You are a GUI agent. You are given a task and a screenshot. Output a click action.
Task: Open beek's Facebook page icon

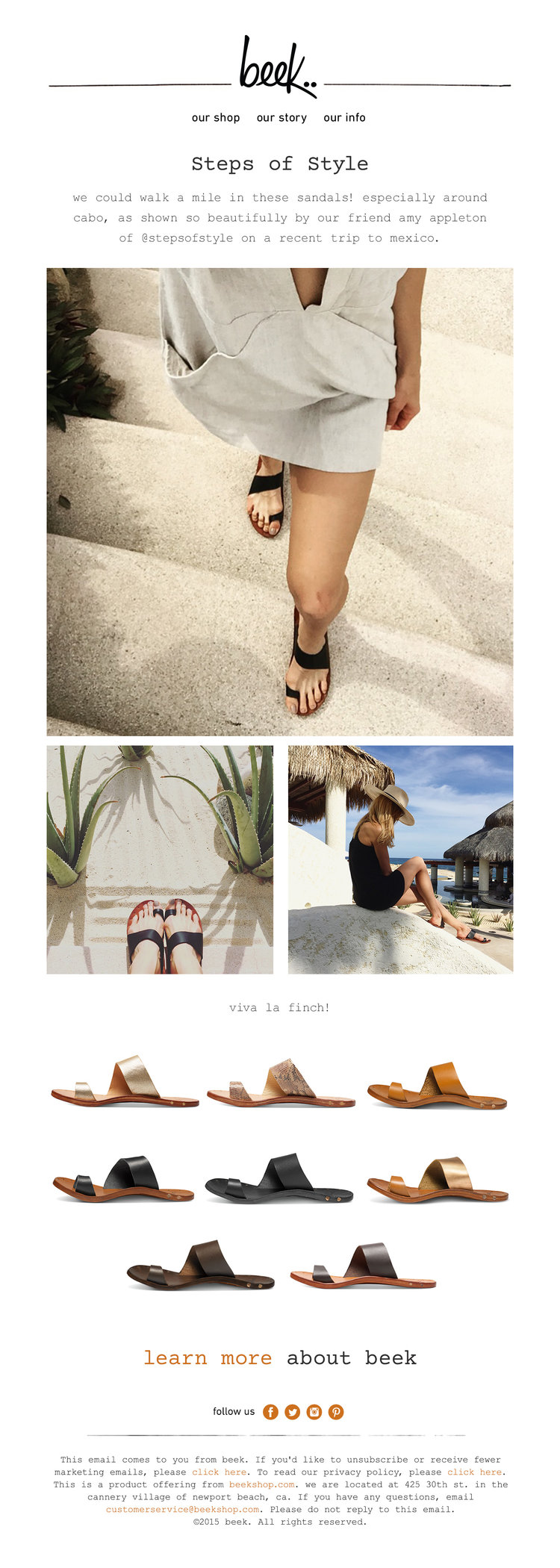270,1411
